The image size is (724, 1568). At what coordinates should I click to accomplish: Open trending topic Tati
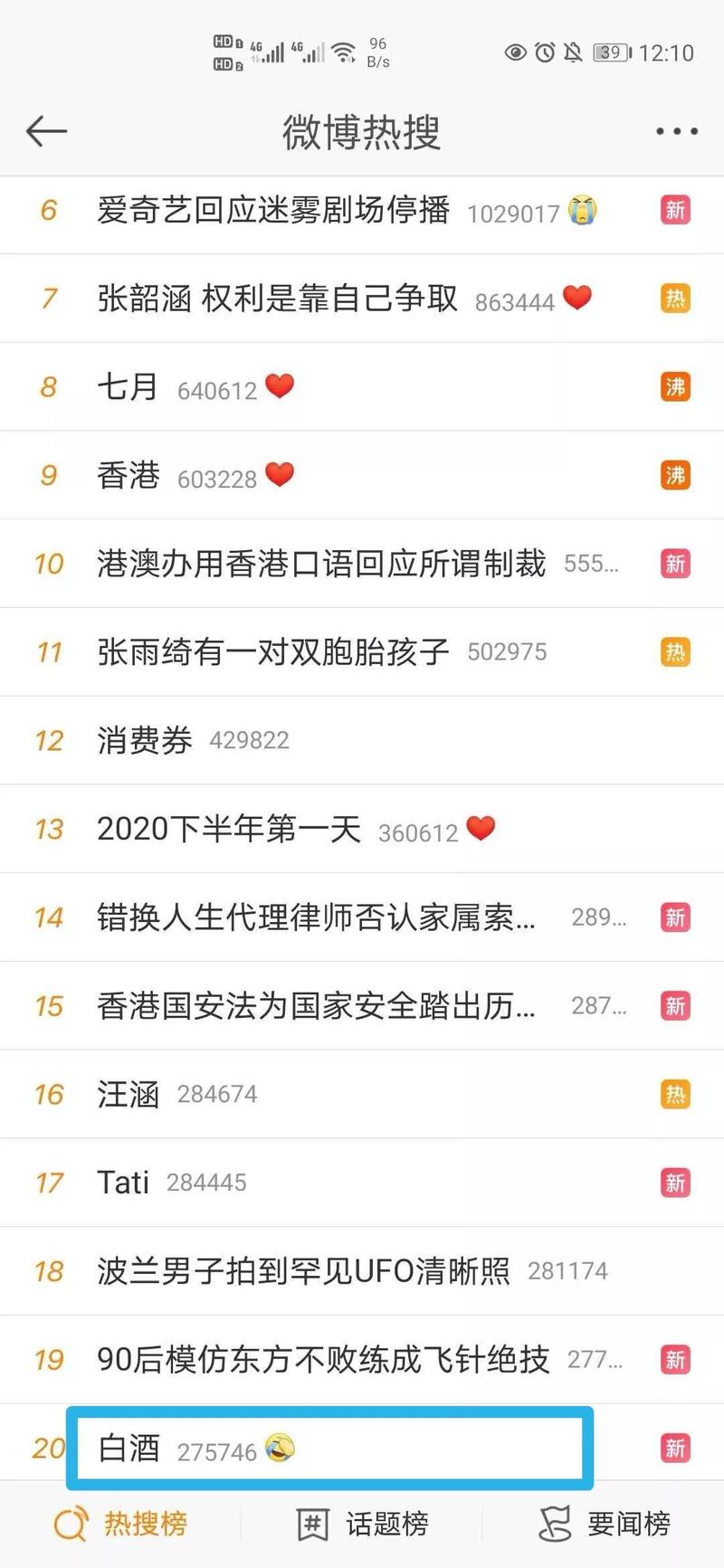[x=123, y=1183]
